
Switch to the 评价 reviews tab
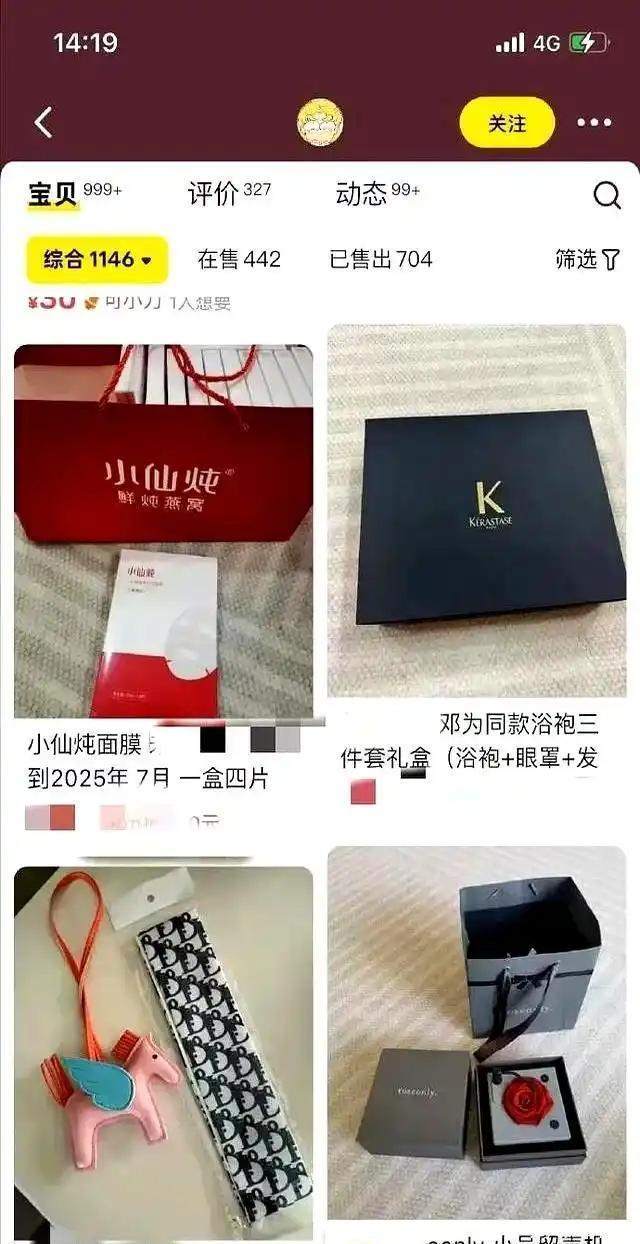(215, 194)
